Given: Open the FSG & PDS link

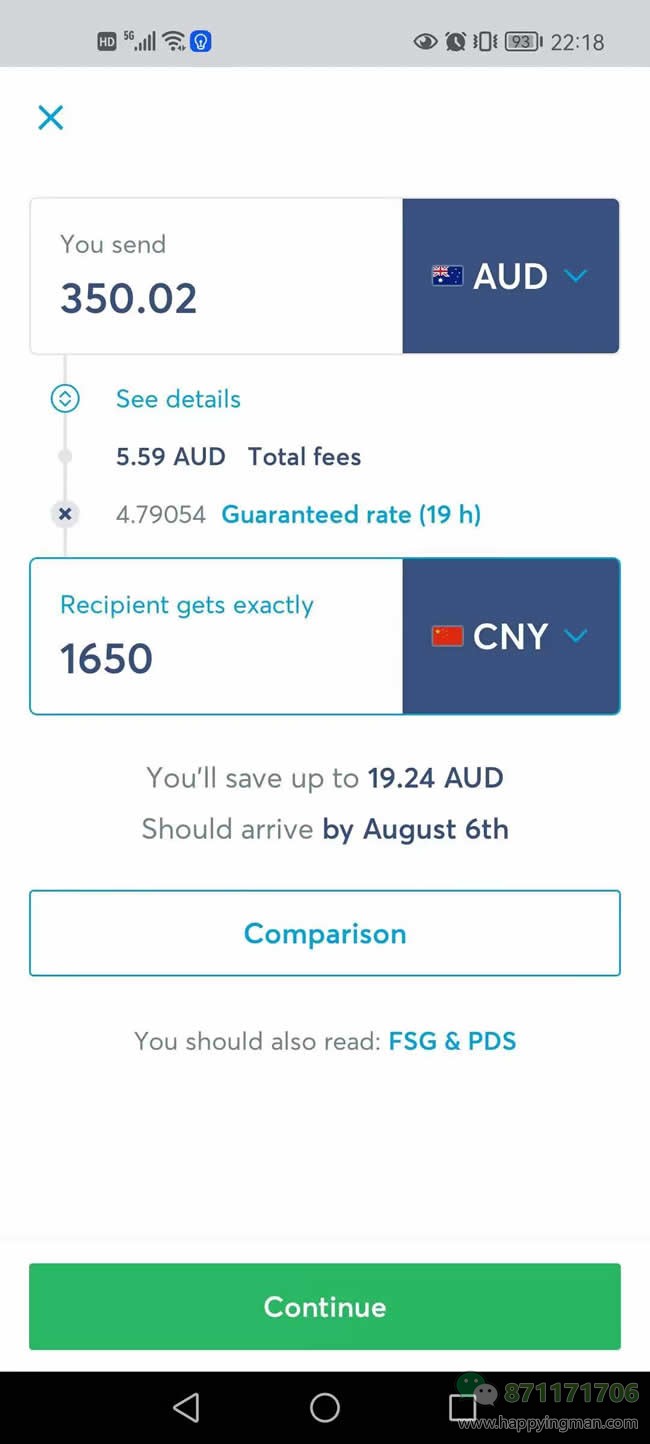Looking at the screenshot, I should pos(452,1041).
